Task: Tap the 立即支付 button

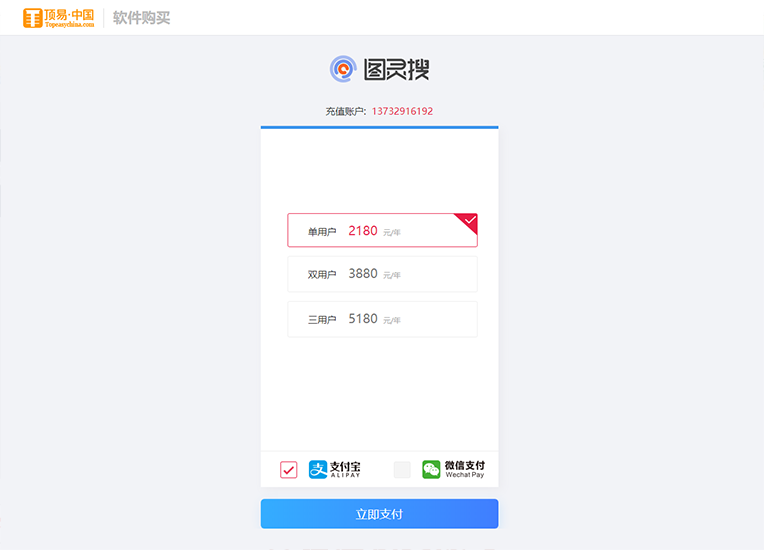Action: coord(379,514)
